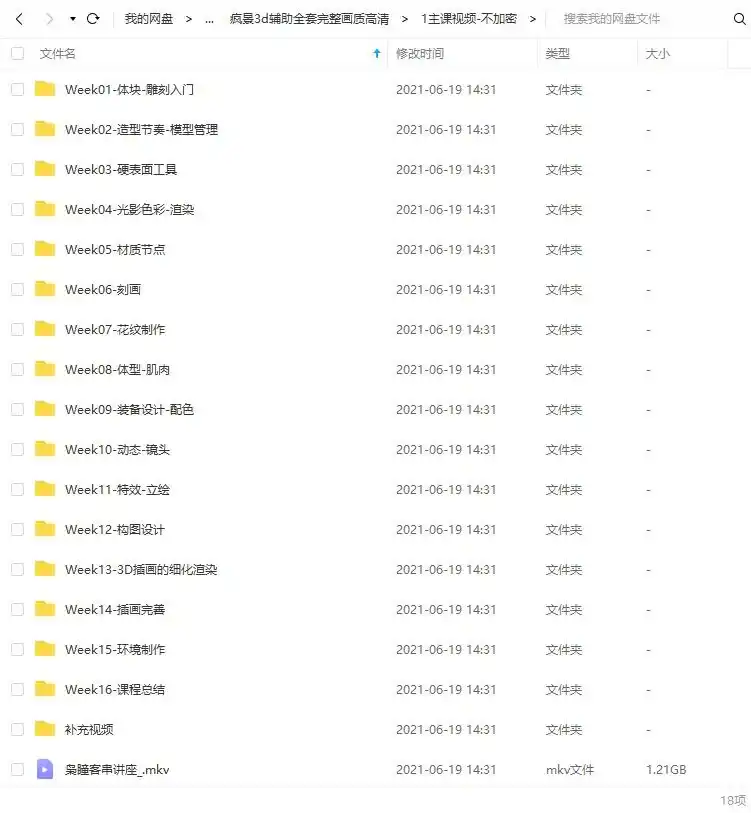Open folder Week16-课程总结
The image size is (751, 813).
(115, 690)
